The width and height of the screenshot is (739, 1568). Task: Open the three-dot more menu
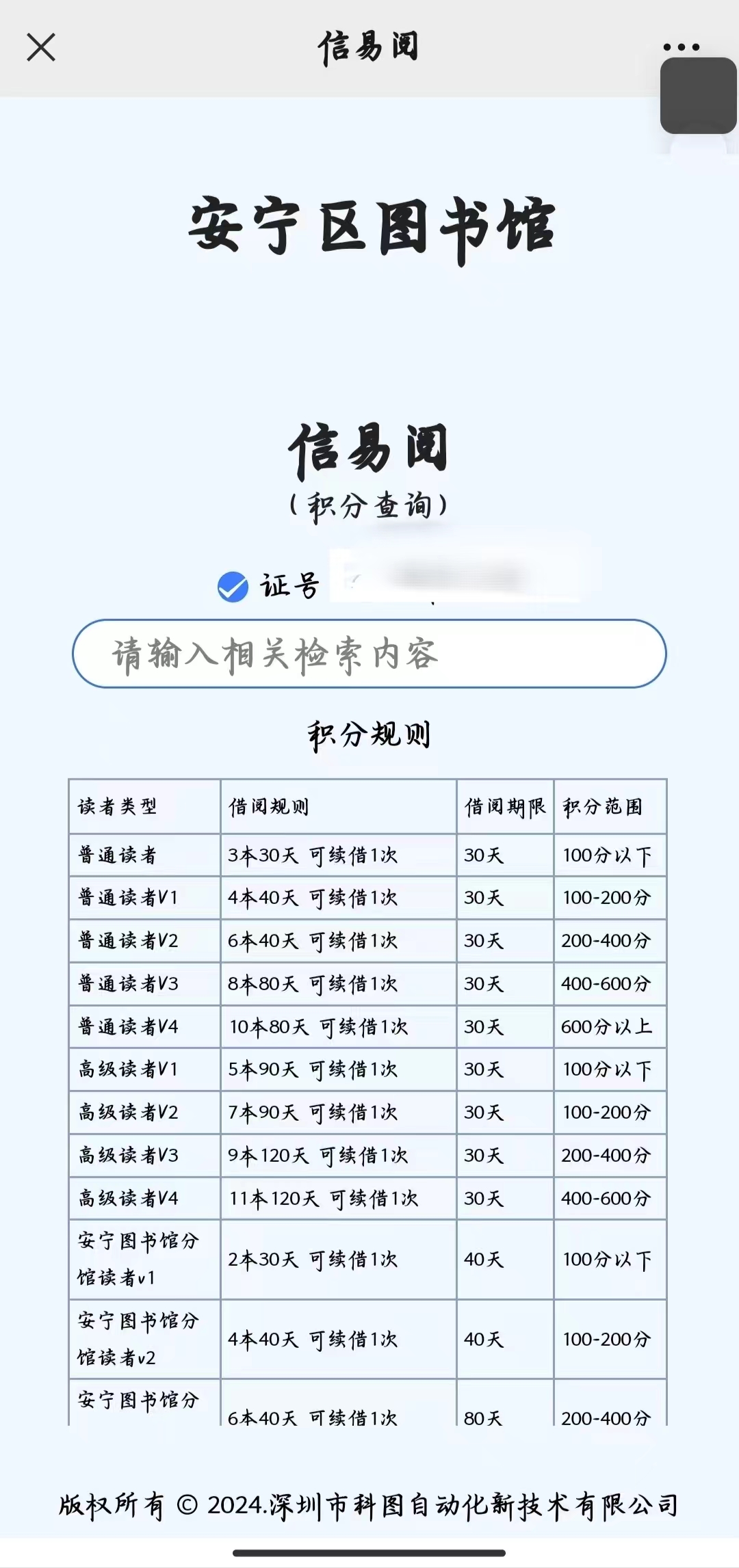pyautogui.click(x=681, y=47)
